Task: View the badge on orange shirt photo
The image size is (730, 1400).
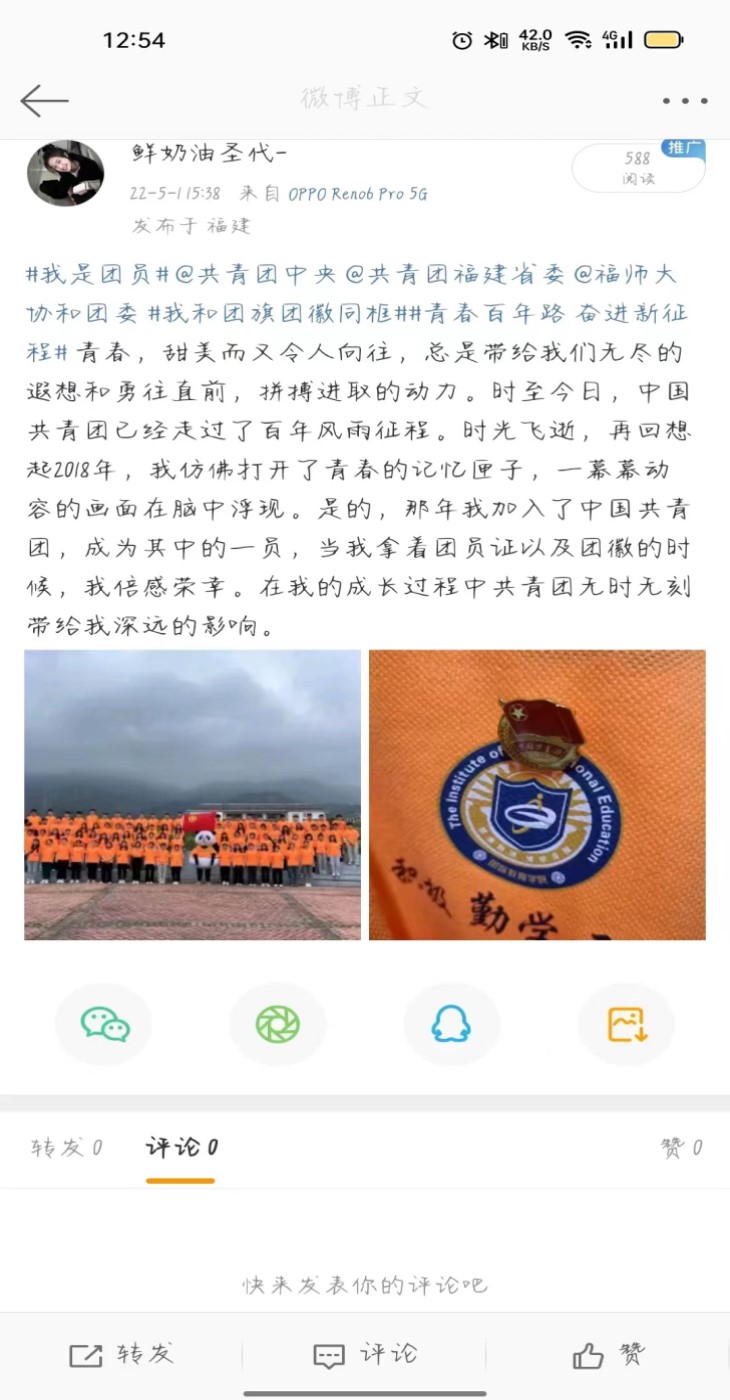Action: [537, 795]
